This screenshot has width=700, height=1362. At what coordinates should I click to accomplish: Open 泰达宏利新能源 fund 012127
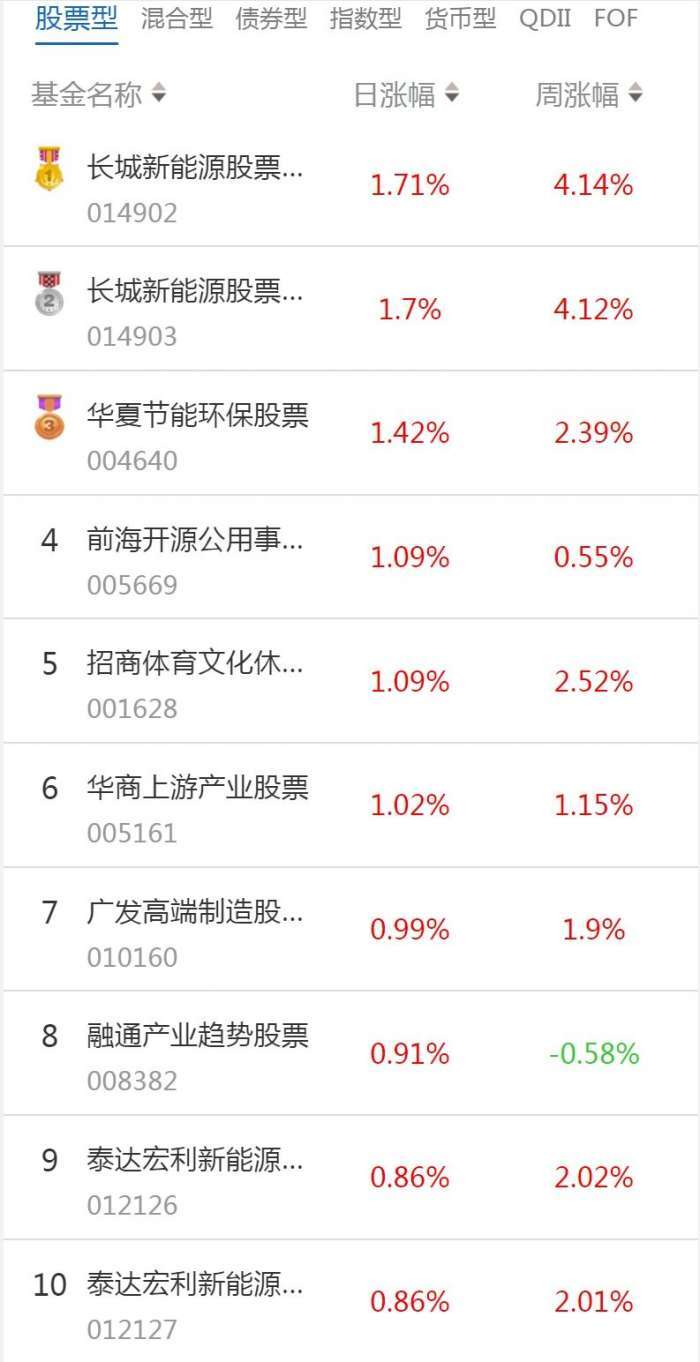(x=195, y=1301)
